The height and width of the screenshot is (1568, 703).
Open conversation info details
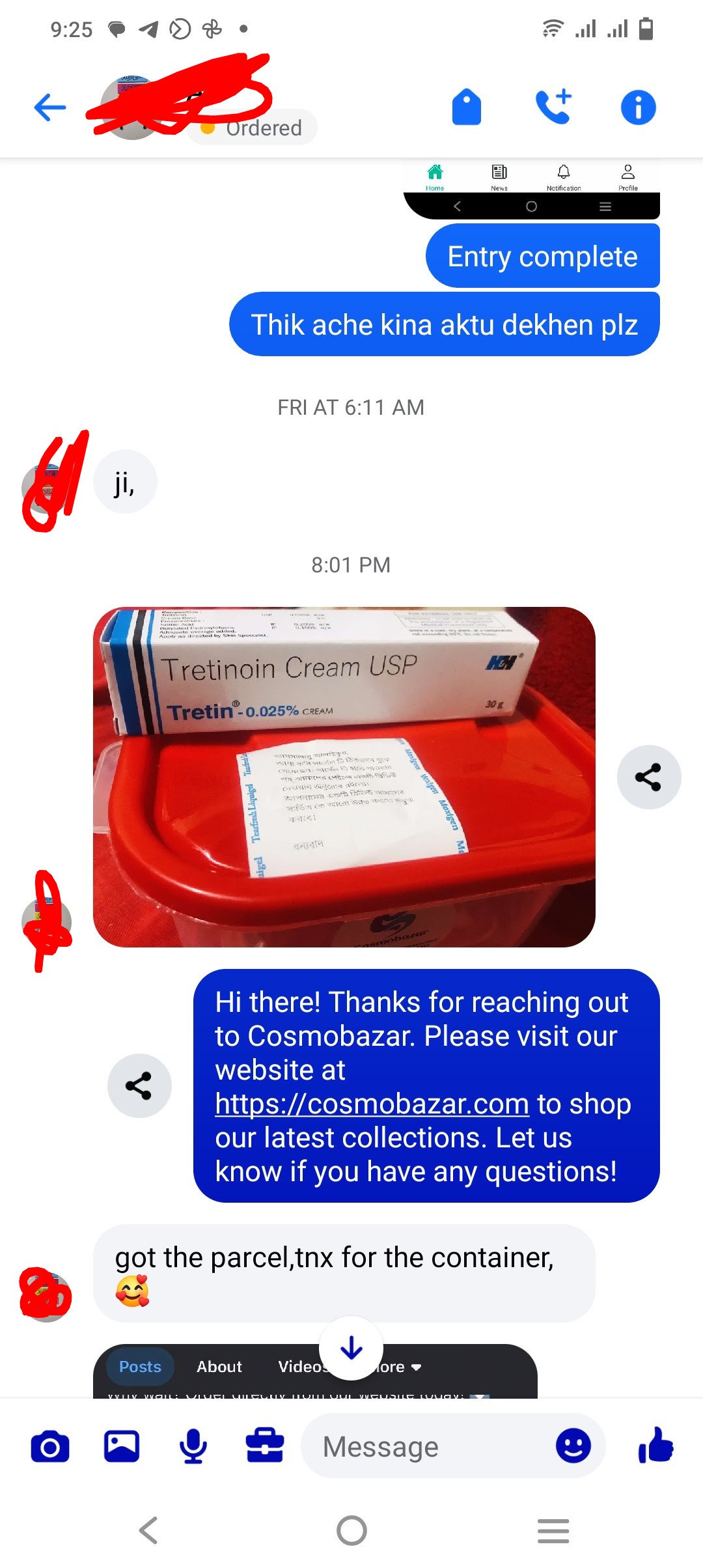tap(638, 107)
